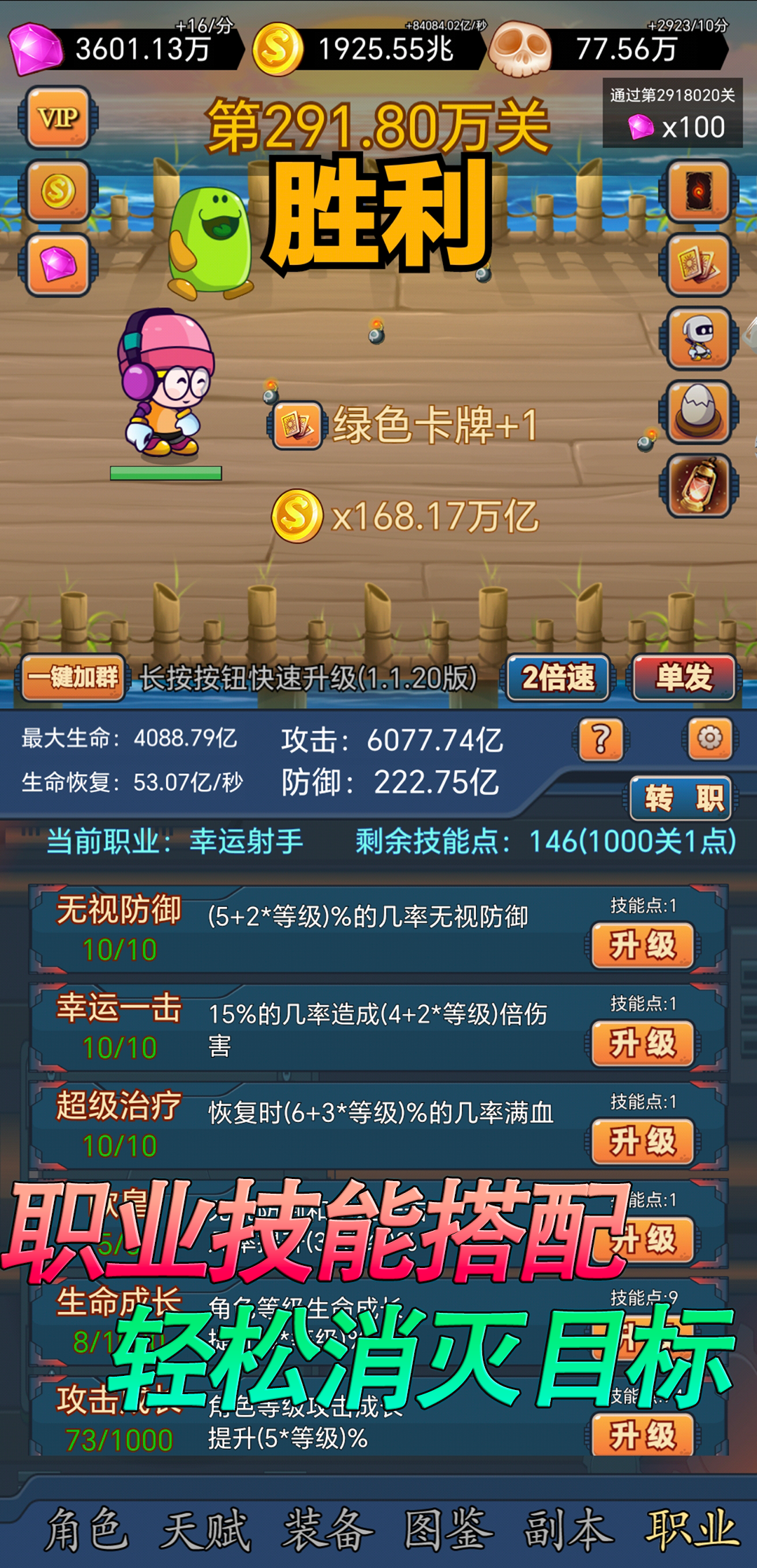Upgrade the 无视防御 skill
The width and height of the screenshot is (757, 1568).
pyautogui.click(x=643, y=946)
